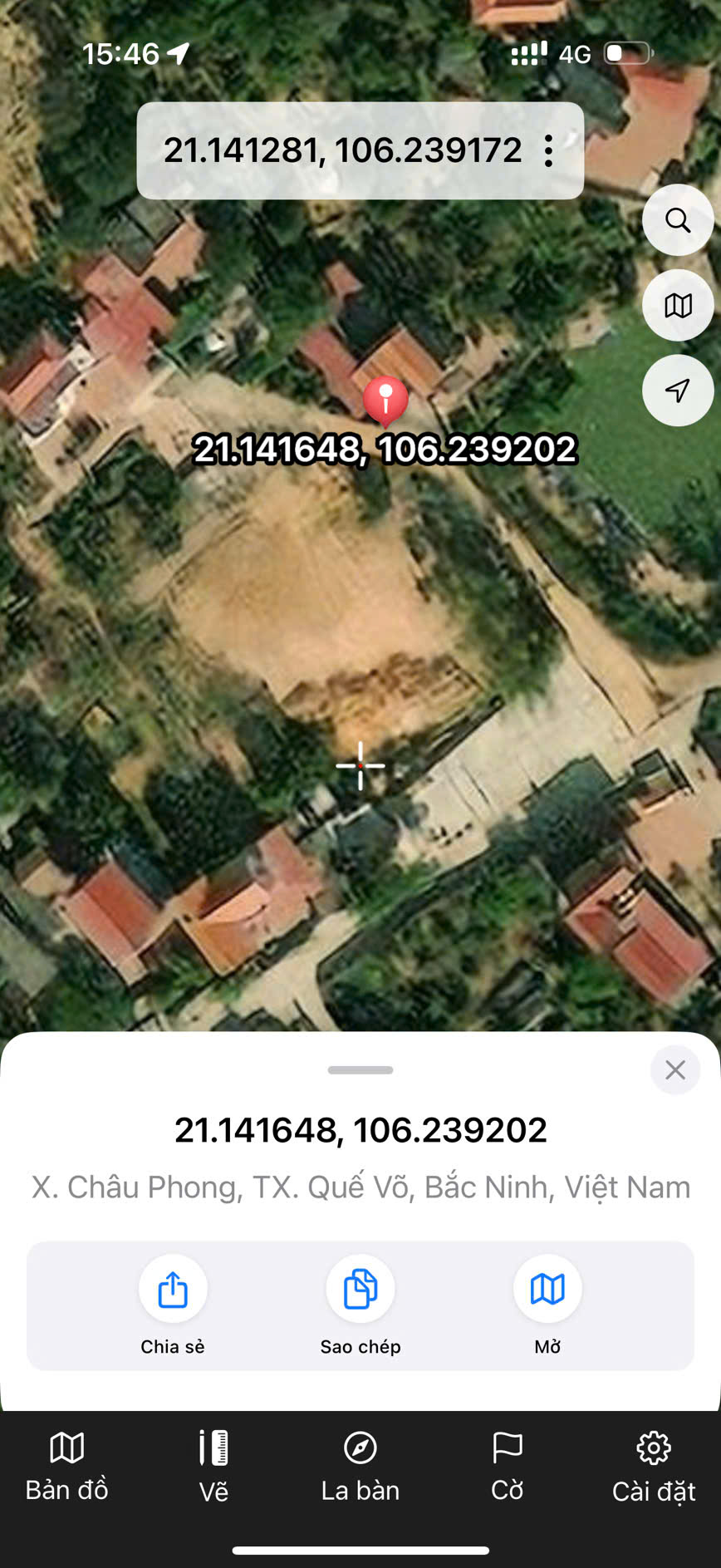Center the map on my current location
Screen dimensions: 721x1568
pos(678,391)
